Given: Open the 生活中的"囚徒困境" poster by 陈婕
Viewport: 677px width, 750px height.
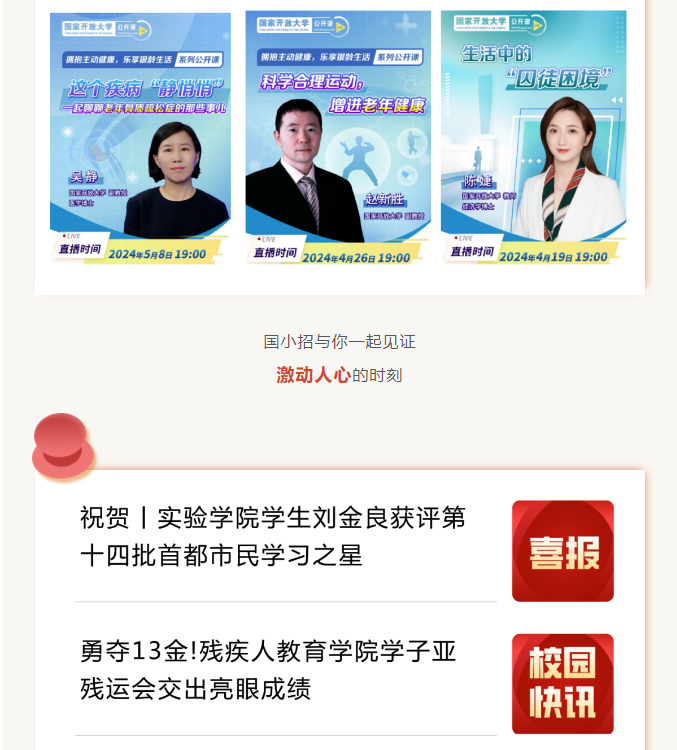Looking at the screenshot, I should [x=533, y=139].
